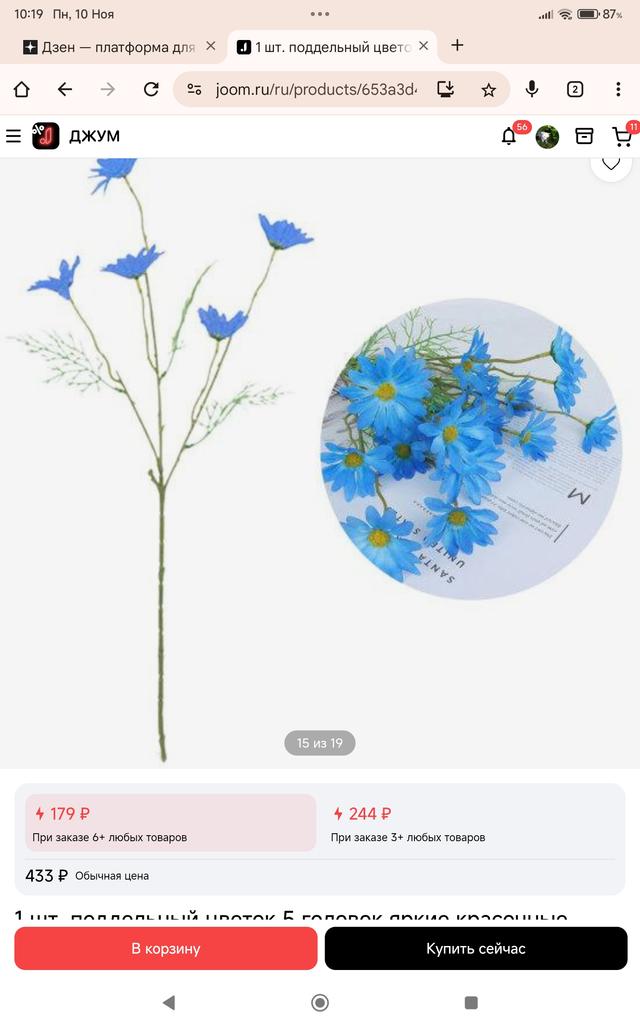The height and width of the screenshot is (1024, 640).
Task: Bookmark this page with the star
Action: pos(489,89)
